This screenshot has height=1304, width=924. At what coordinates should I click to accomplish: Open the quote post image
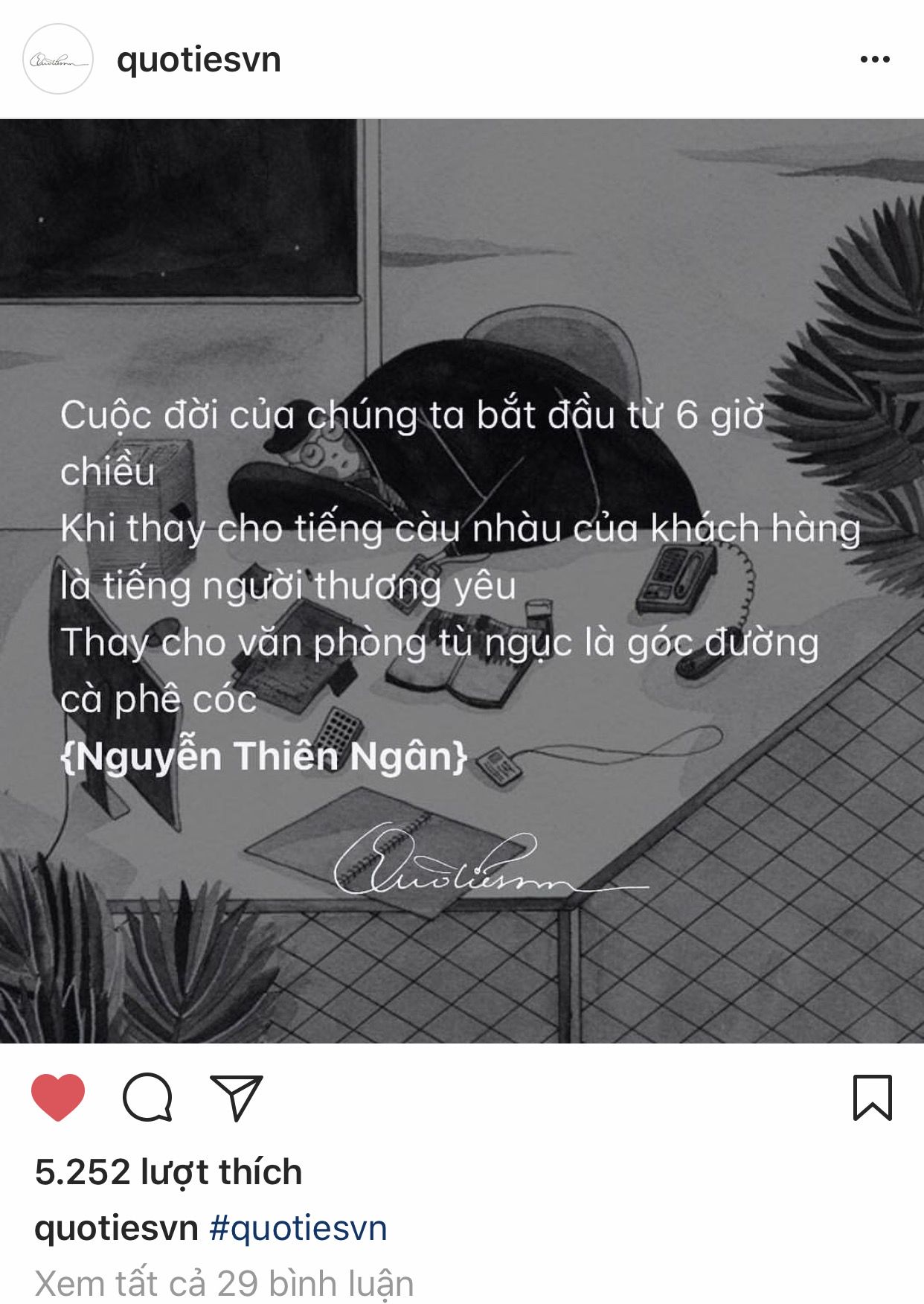462,581
